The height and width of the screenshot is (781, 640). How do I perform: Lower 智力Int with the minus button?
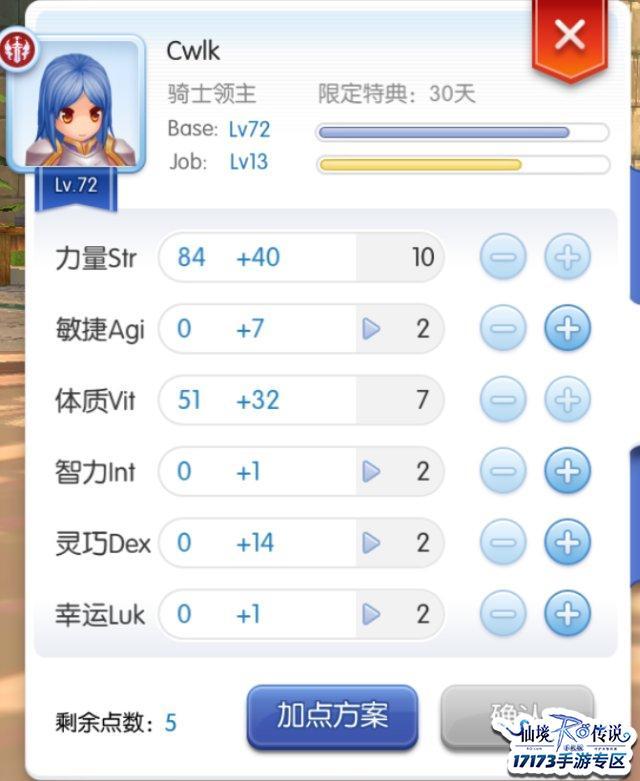[x=503, y=471]
